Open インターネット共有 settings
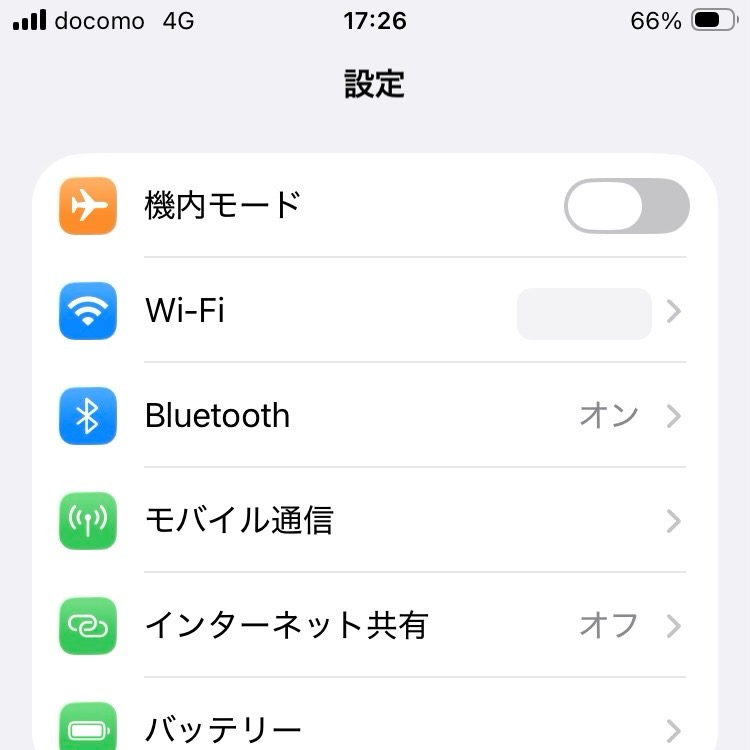 click(x=375, y=626)
